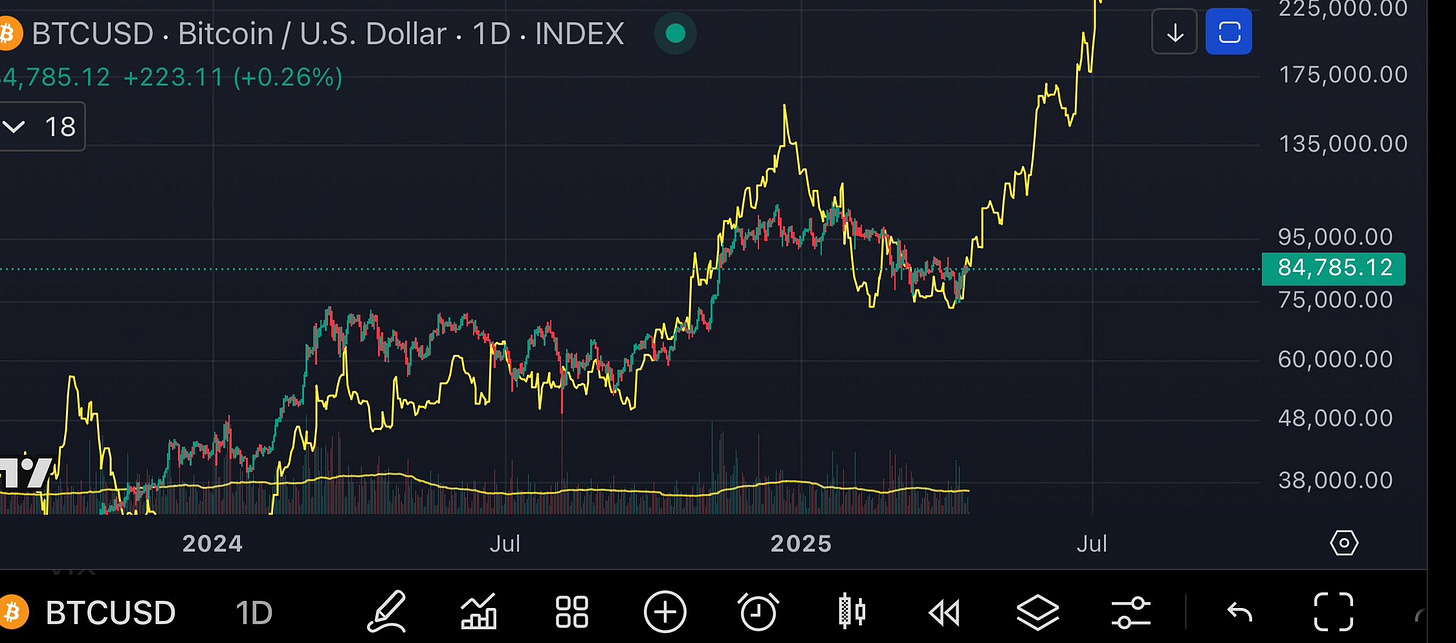1456x643 pixels.
Task: Open the indicators menu
Action: point(478,610)
